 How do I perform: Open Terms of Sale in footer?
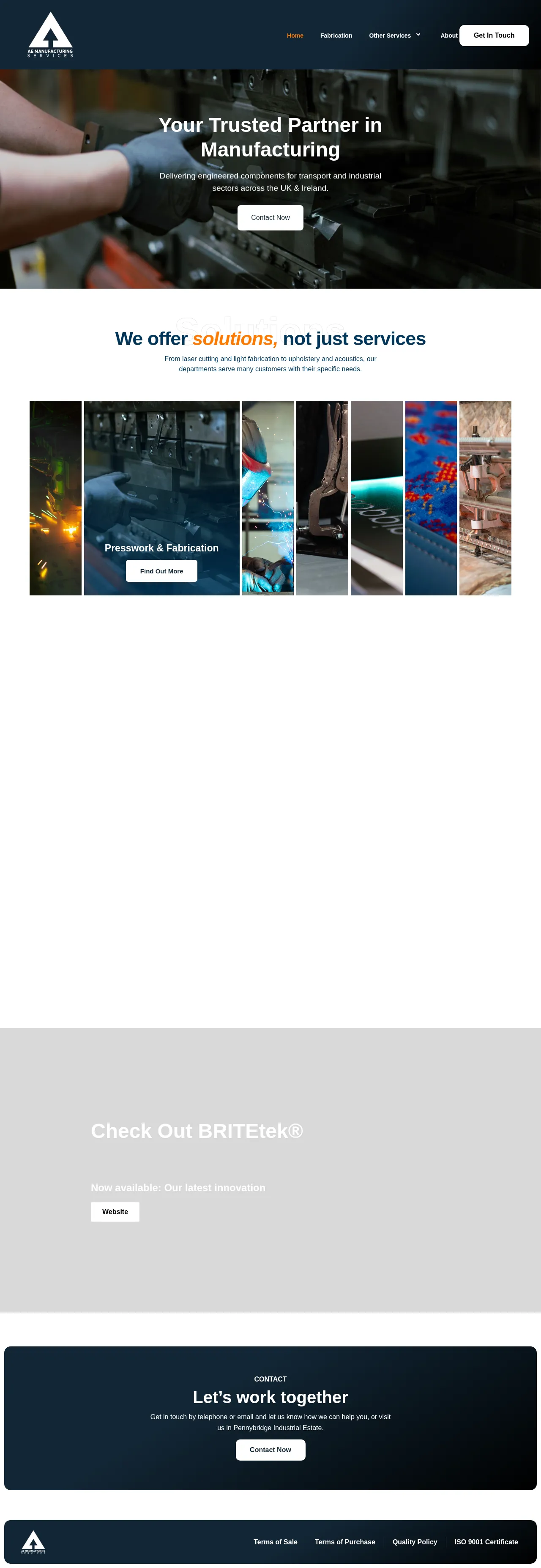tap(275, 1541)
